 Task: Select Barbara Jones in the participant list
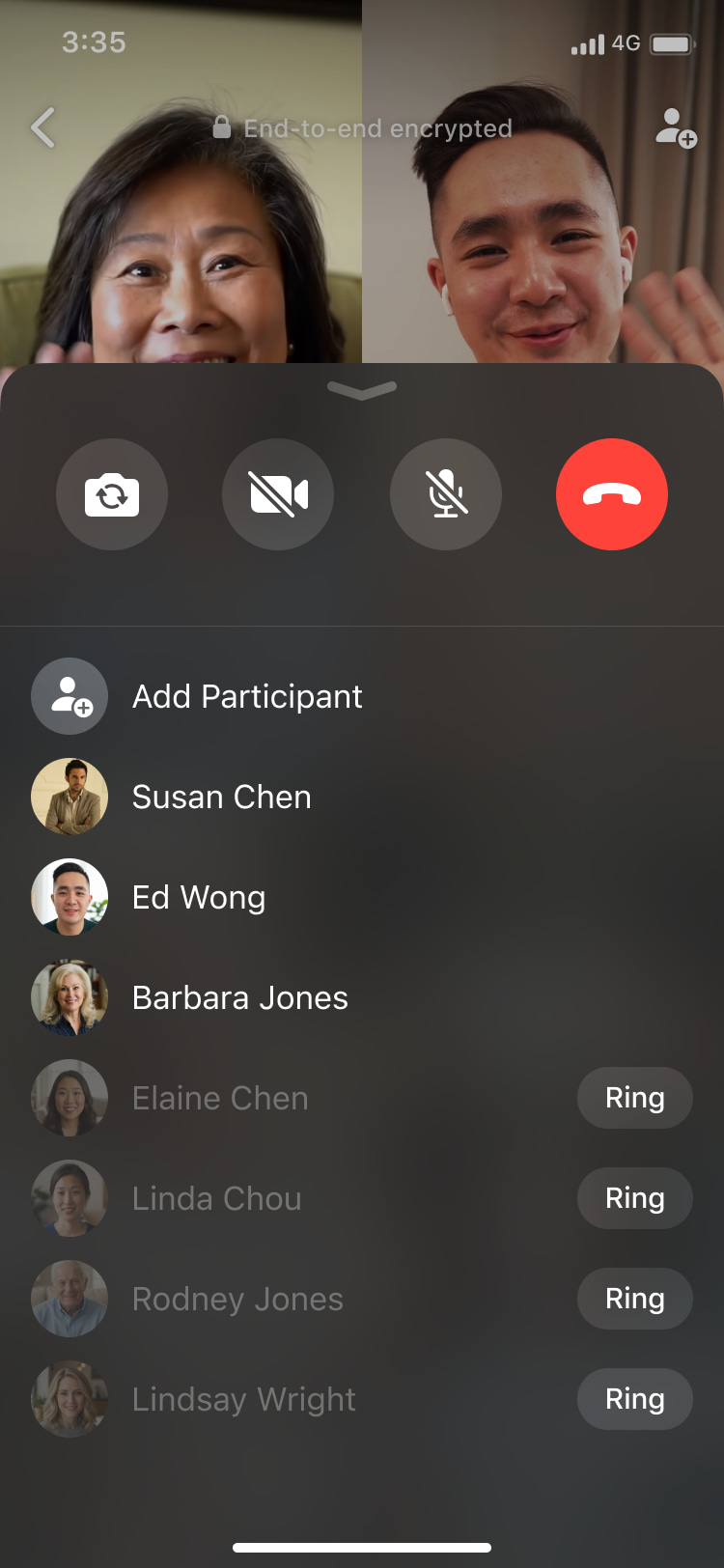pos(239,998)
